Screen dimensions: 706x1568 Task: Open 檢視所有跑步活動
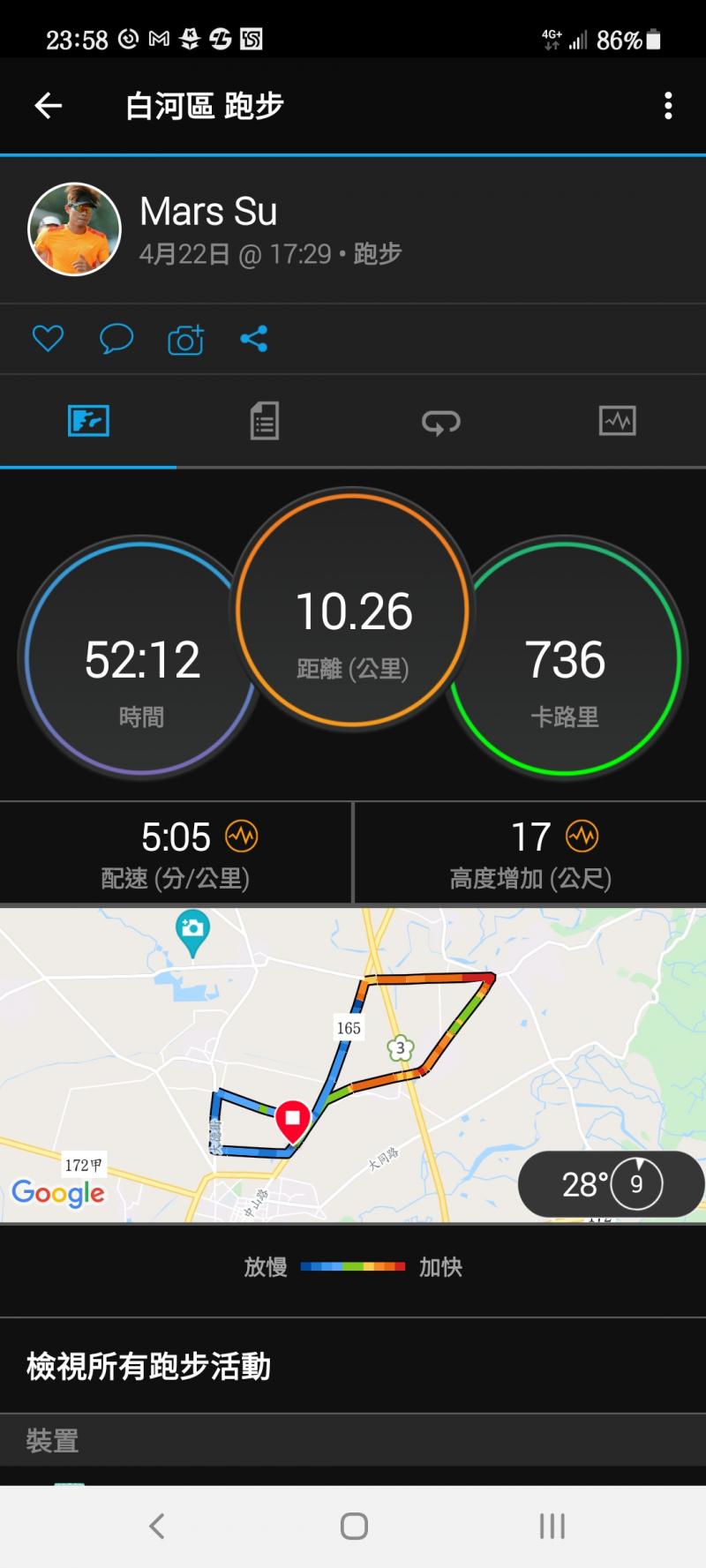(148, 1366)
